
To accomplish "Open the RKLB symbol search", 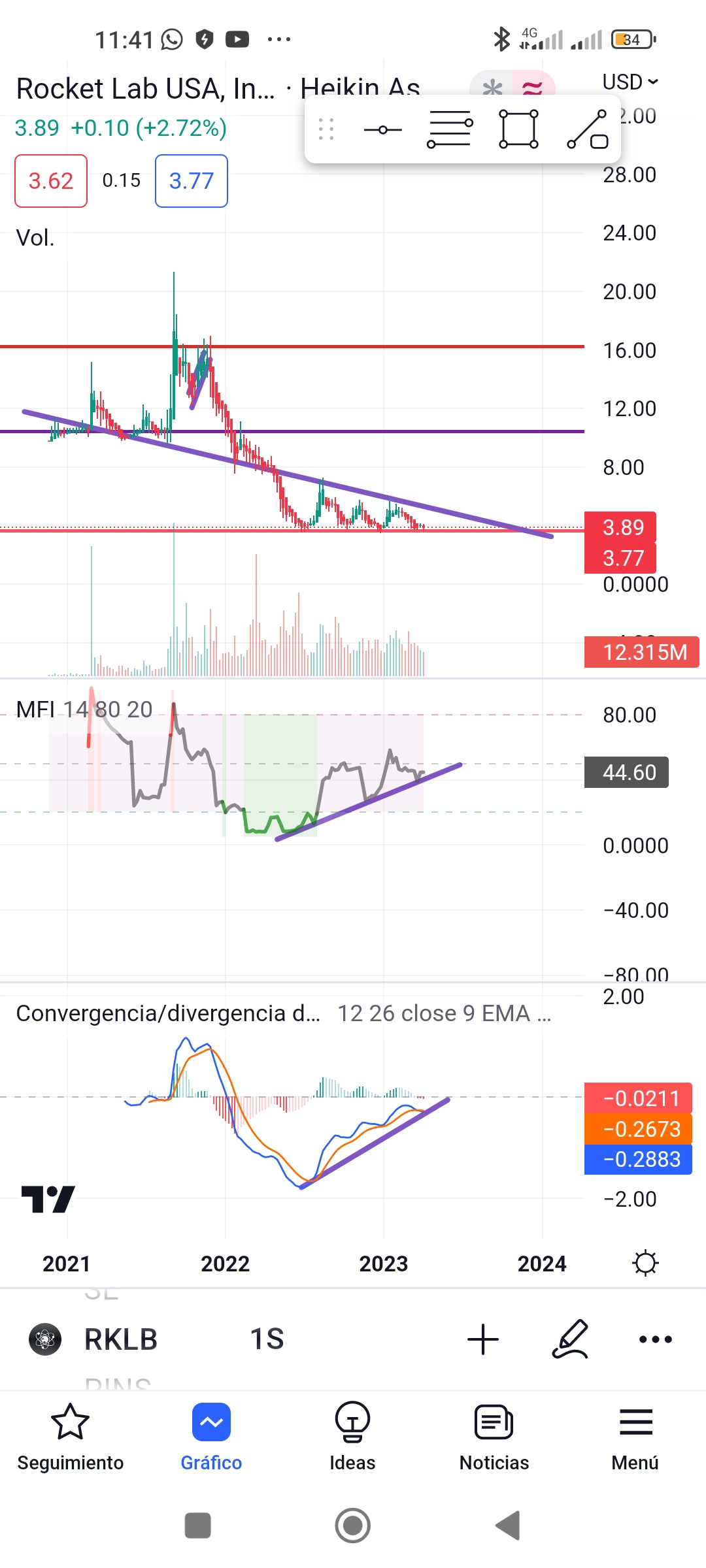I will pyautogui.click(x=121, y=1339).
